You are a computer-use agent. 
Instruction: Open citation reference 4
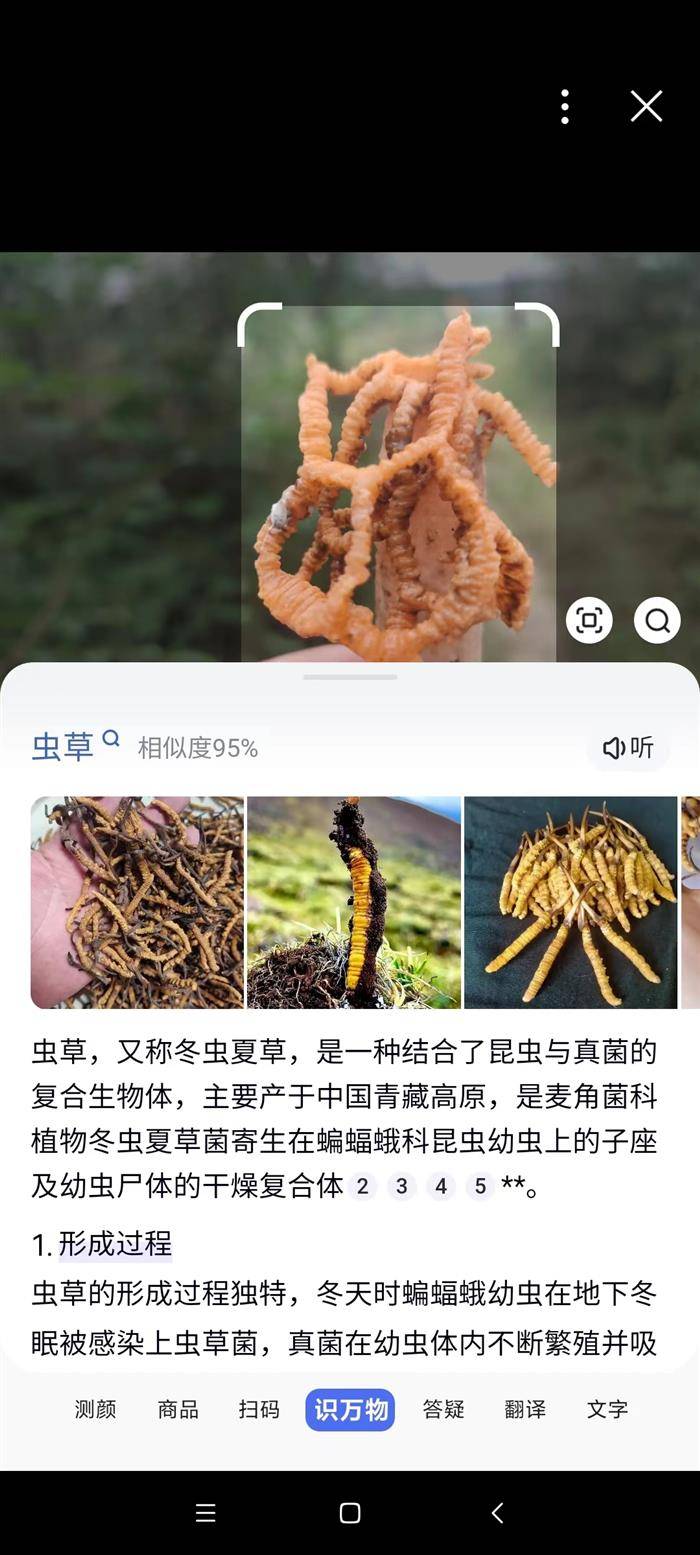[440, 1186]
